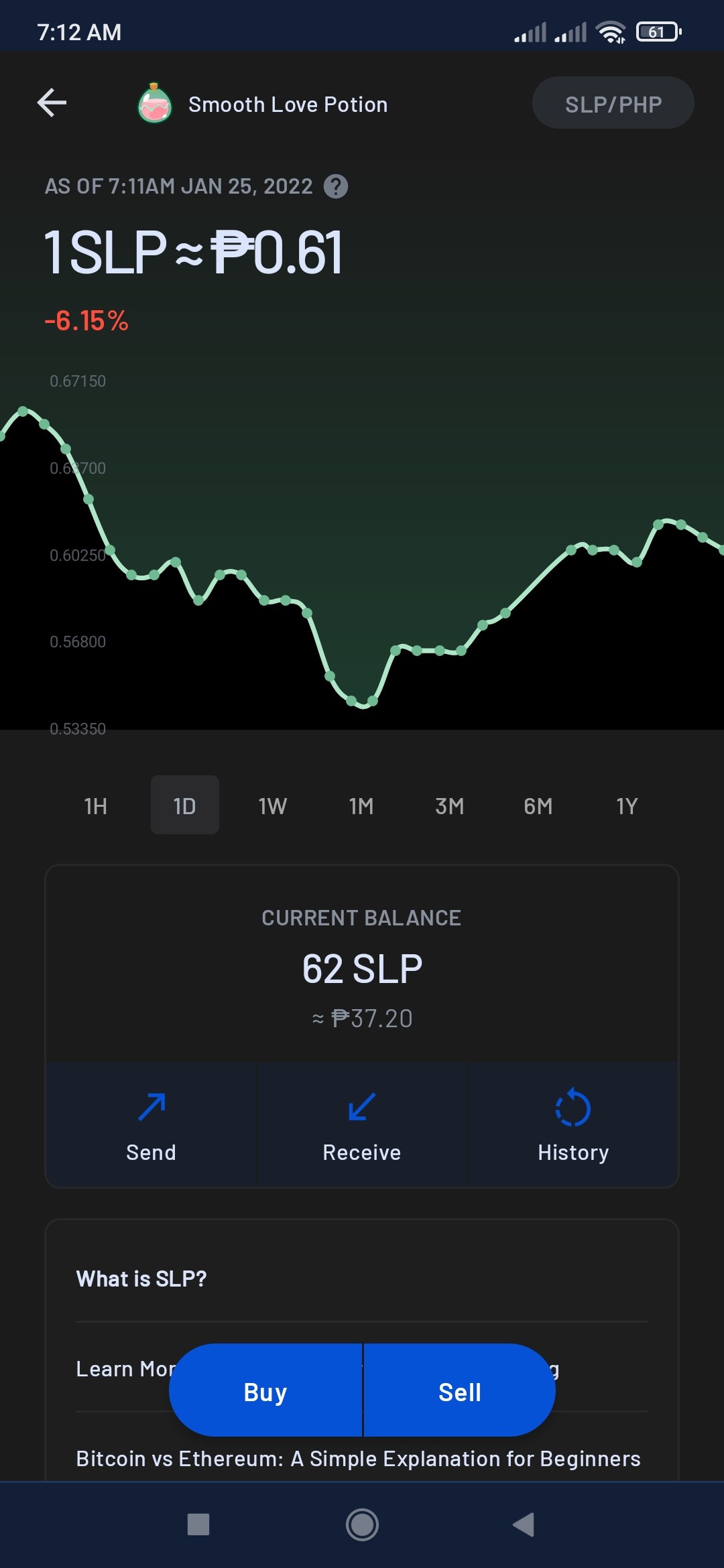Go to the system home screen
The width and height of the screenshot is (724, 1568).
[x=362, y=1525]
